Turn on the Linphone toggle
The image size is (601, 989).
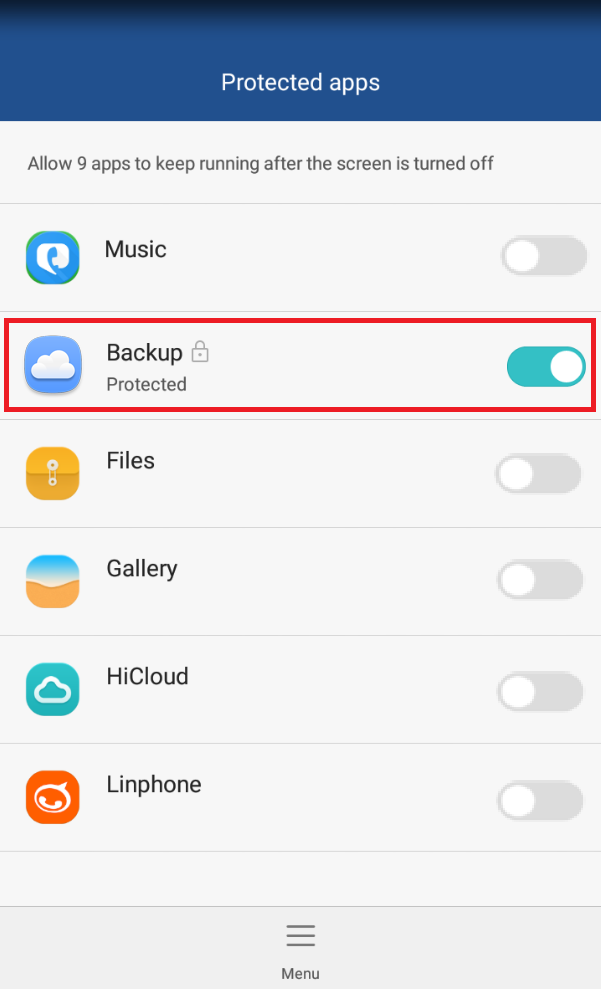point(540,800)
